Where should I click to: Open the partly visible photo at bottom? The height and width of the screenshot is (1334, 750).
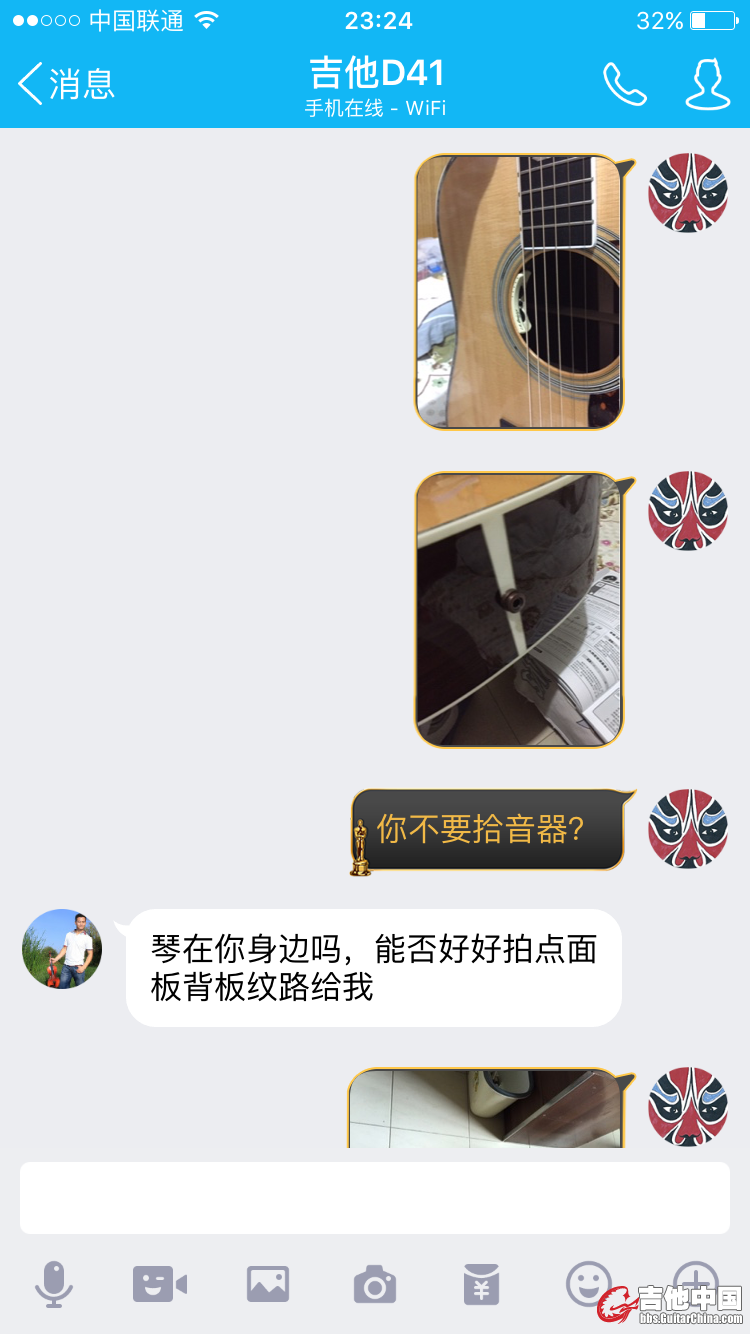tap(485, 1108)
